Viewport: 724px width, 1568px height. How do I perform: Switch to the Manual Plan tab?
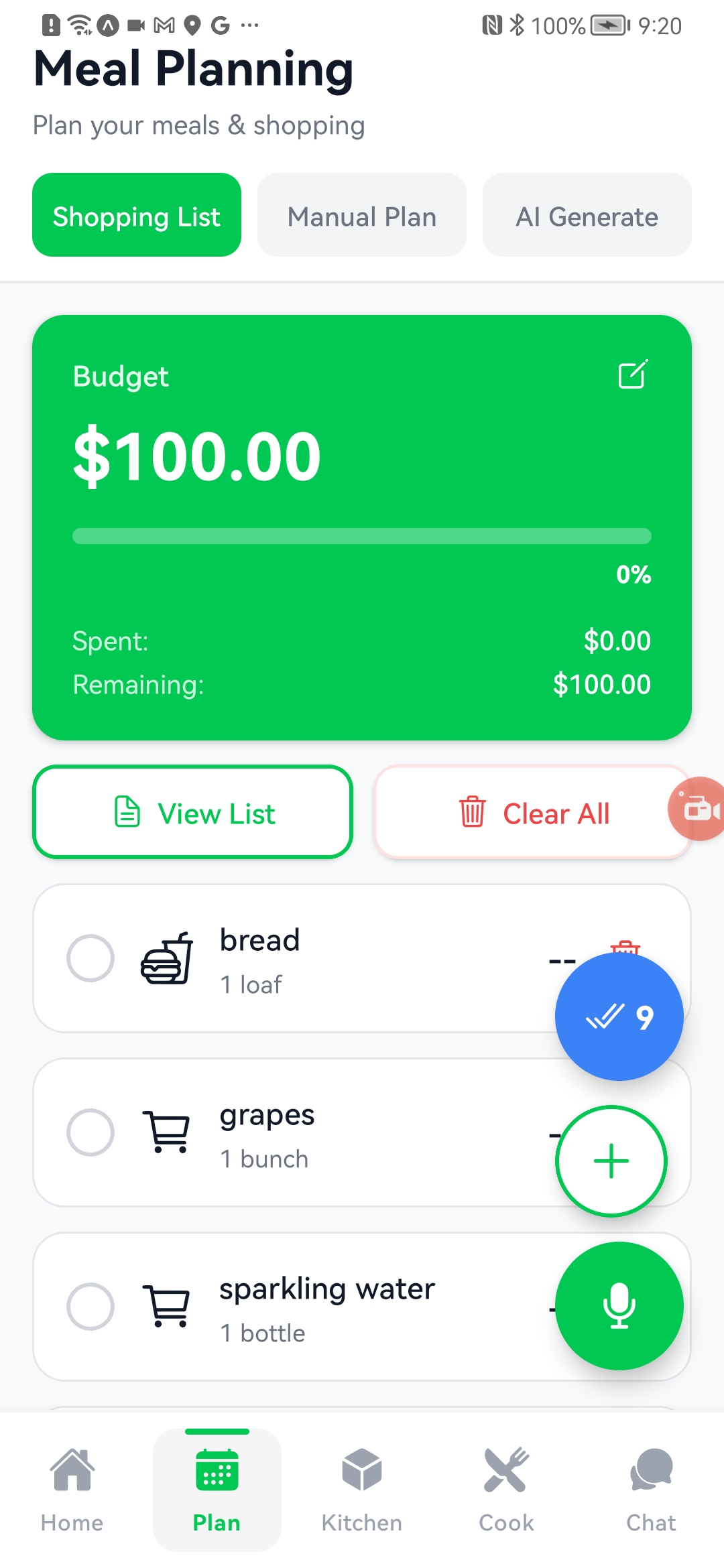pyautogui.click(x=361, y=216)
